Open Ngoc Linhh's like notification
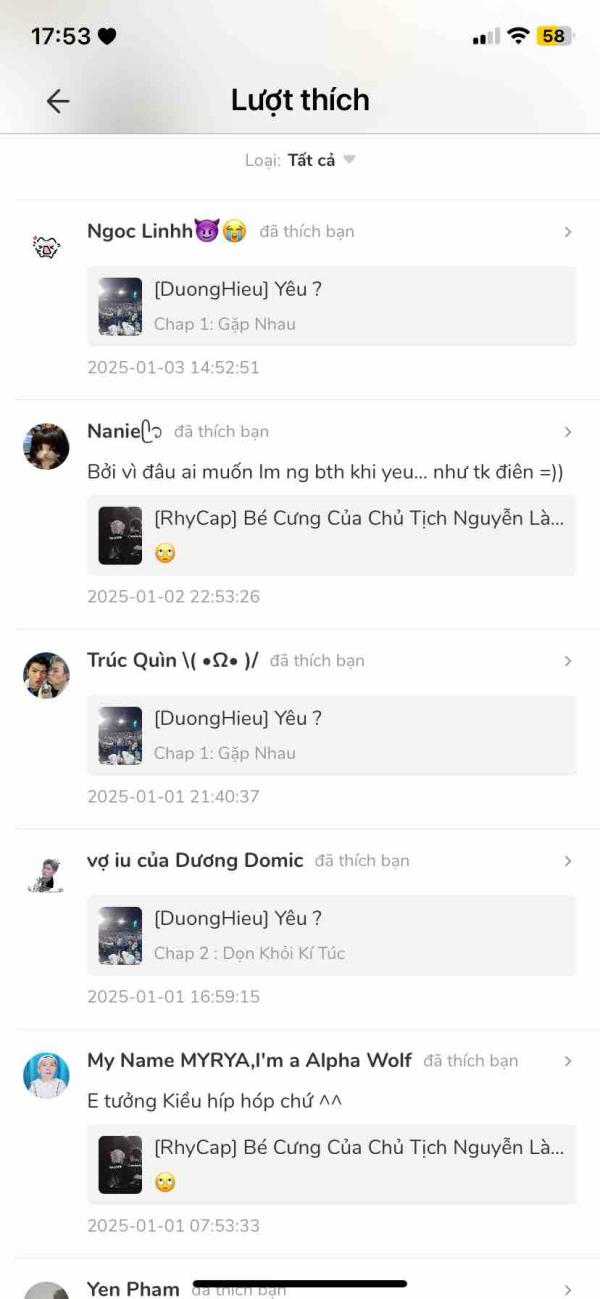 coord(300,299)
